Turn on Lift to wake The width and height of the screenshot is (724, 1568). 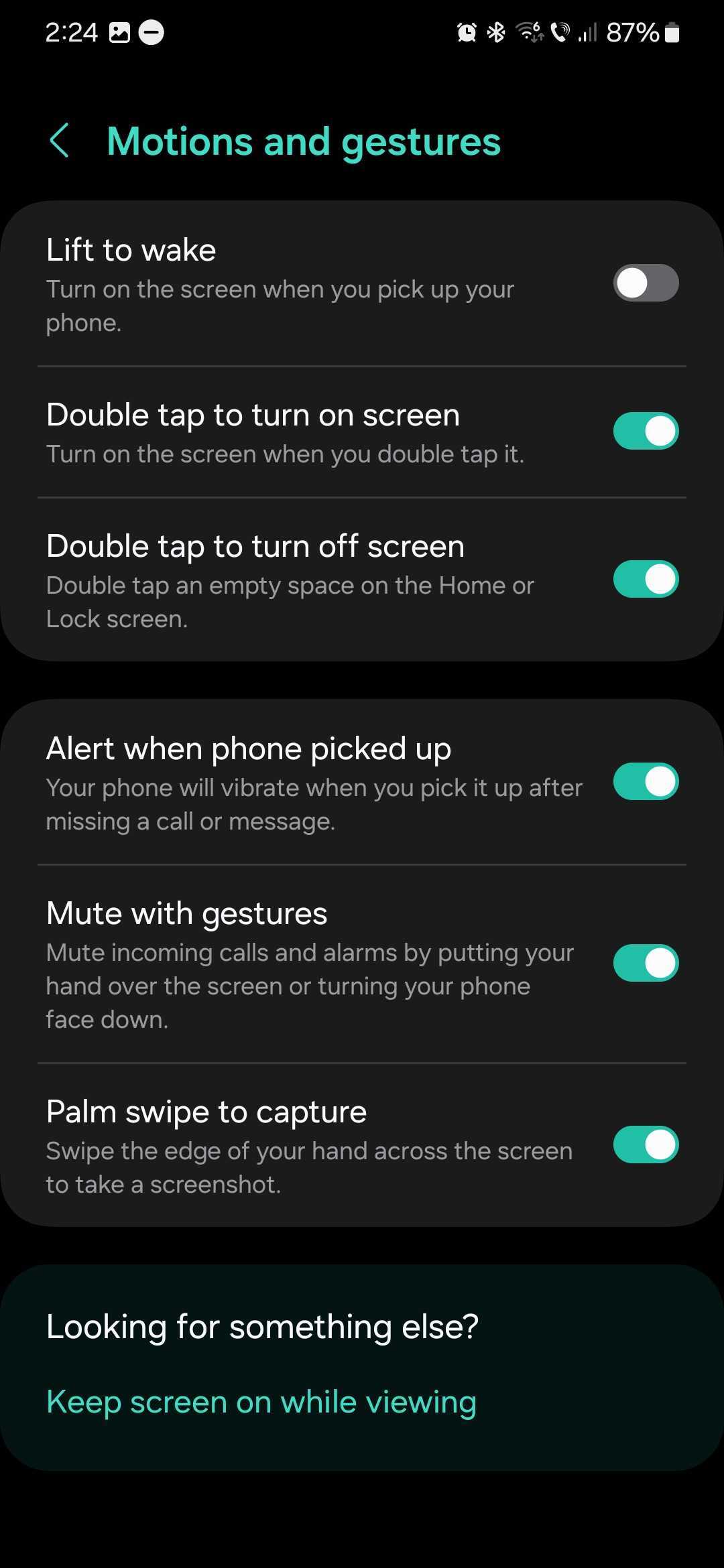coord(645,283)
